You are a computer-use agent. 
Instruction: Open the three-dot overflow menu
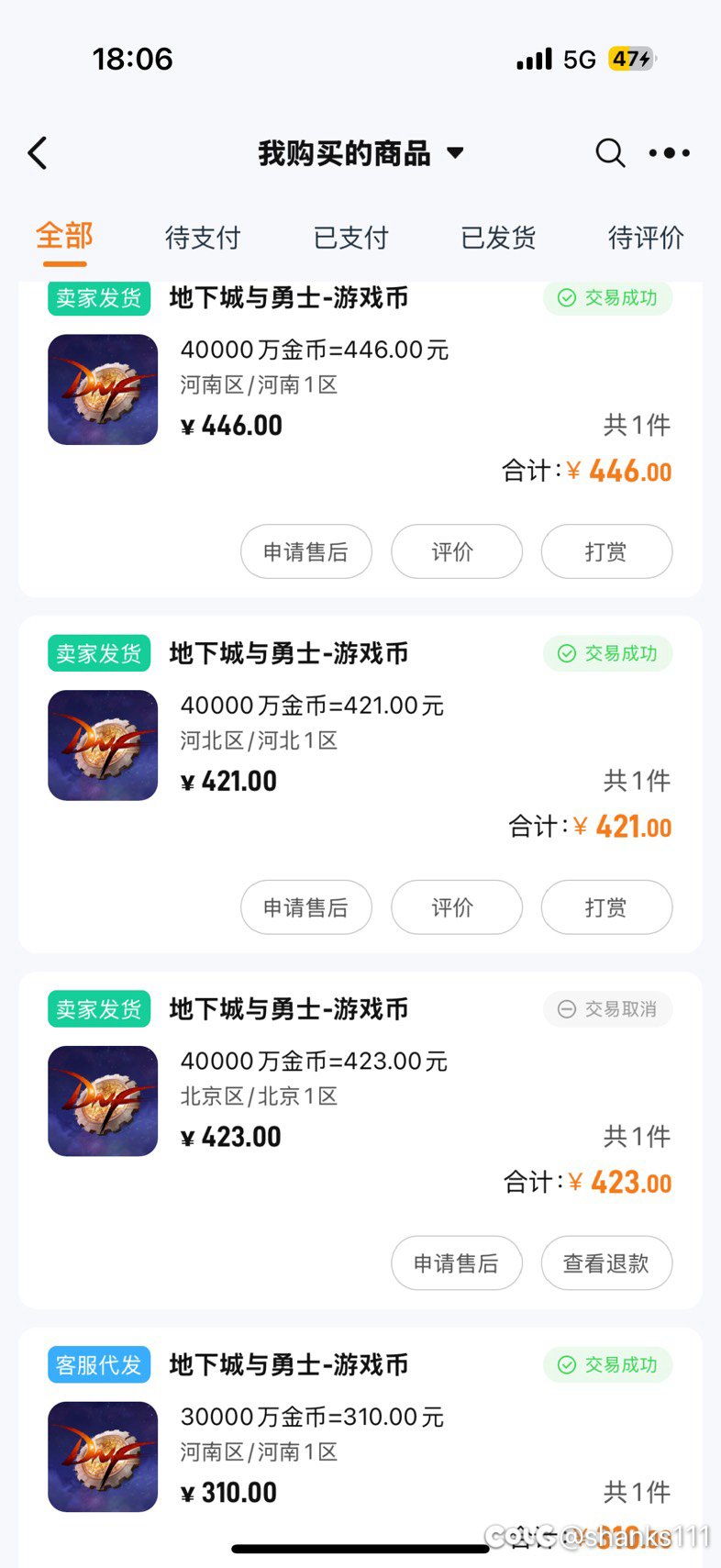tap(670, 153)
